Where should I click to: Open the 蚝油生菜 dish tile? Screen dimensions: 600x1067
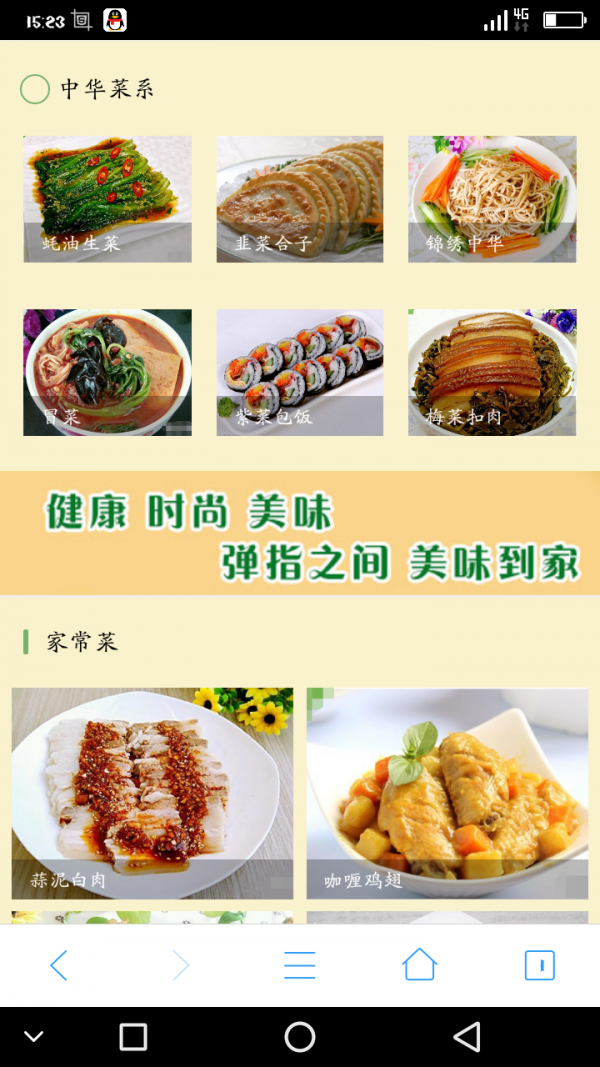tap(107, 199)
